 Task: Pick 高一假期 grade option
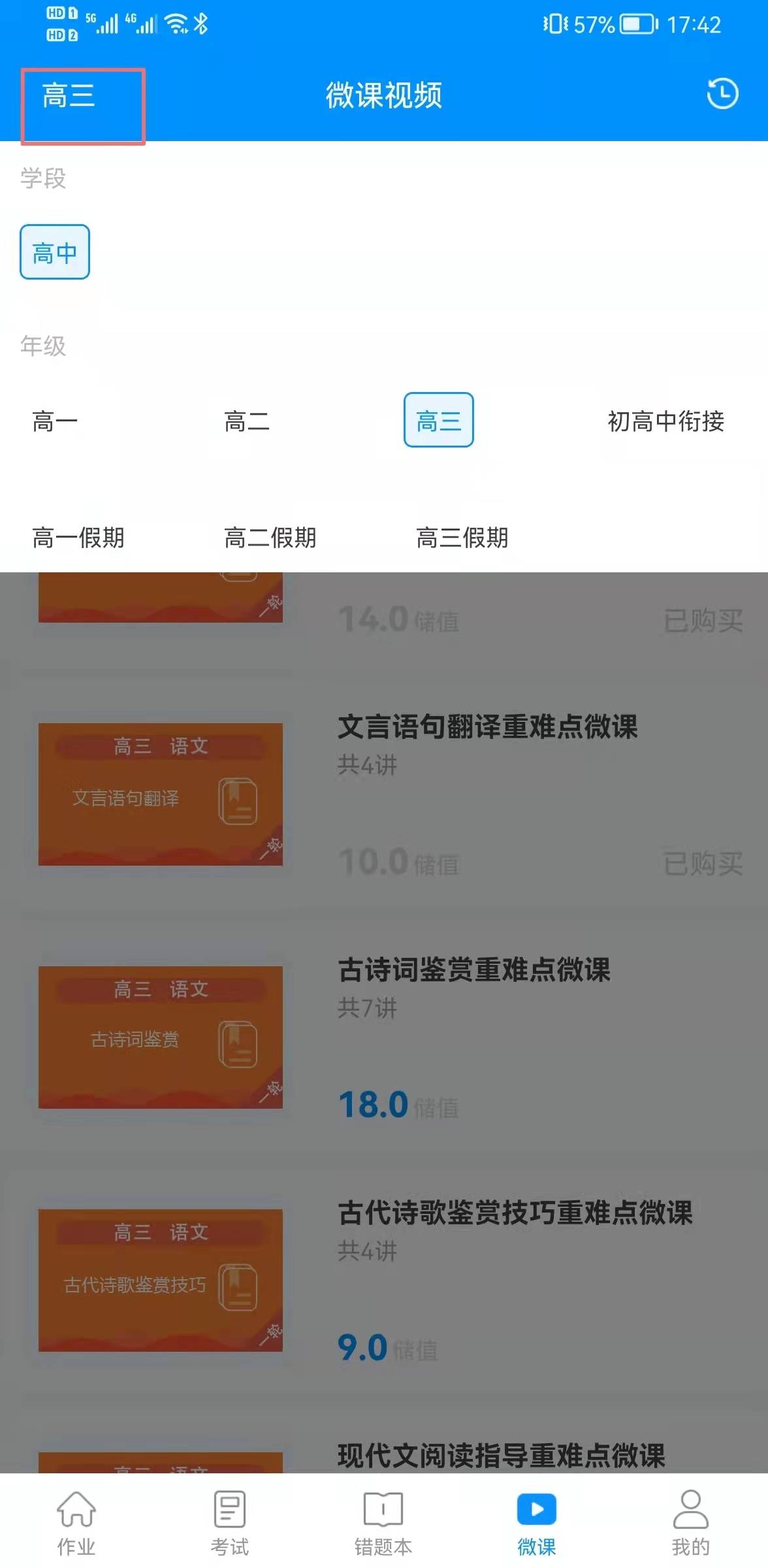[x=78, y=538]
